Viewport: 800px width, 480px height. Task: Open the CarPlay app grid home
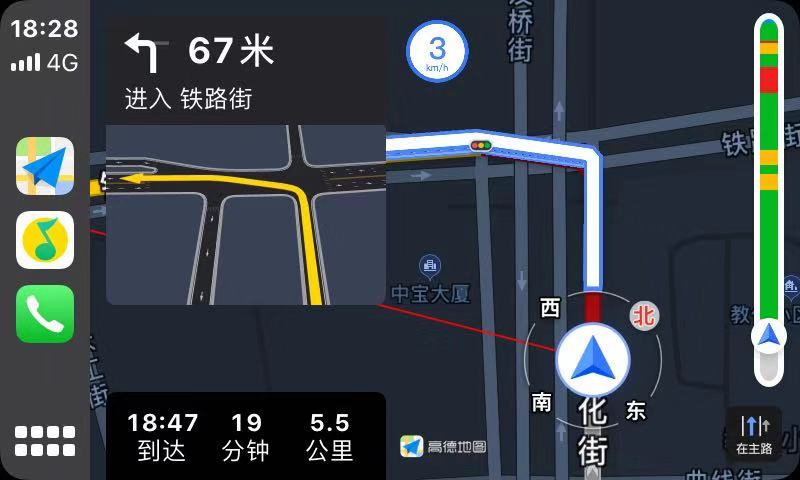(x=45, y=440)
